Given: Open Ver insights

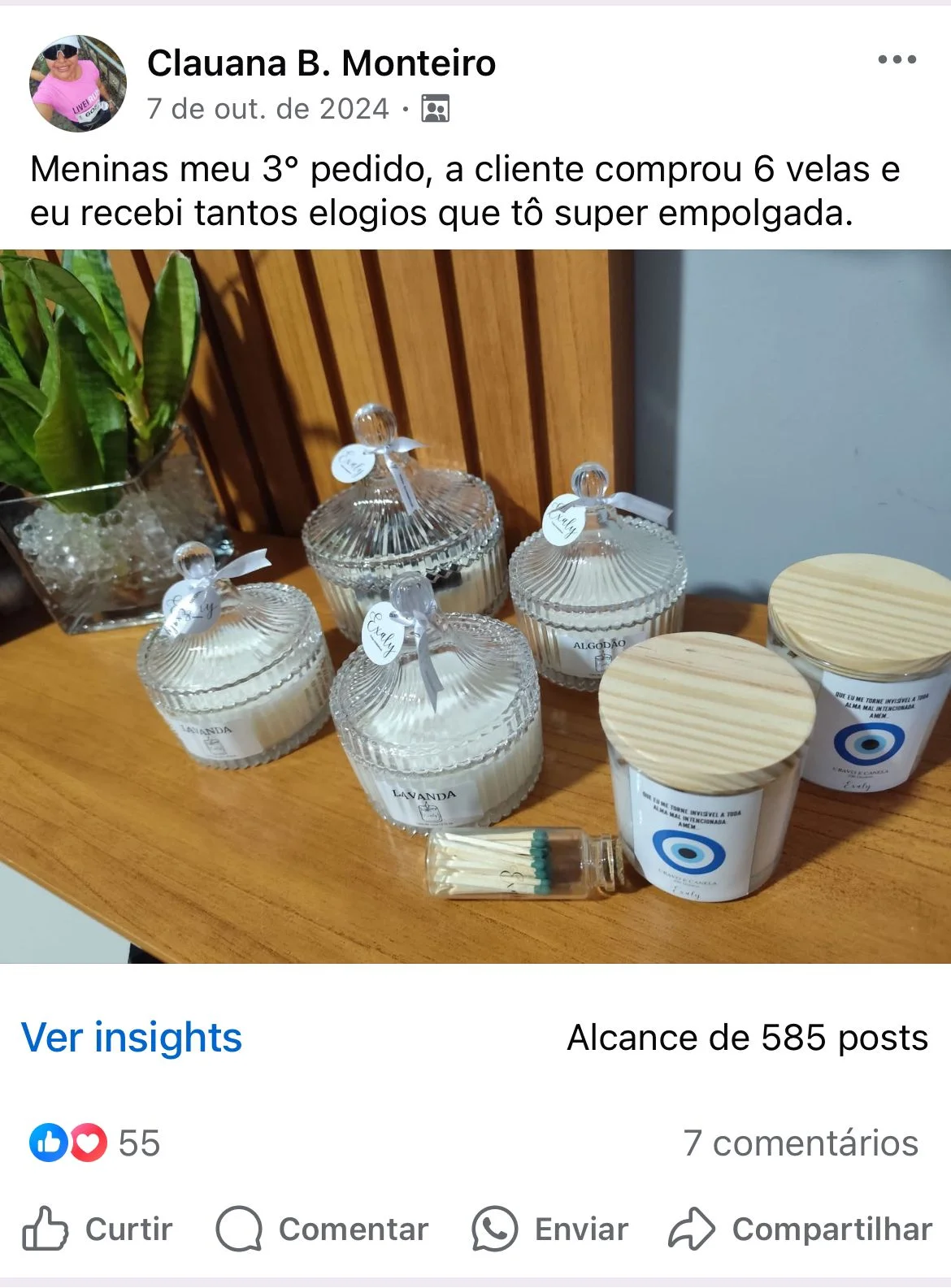Looking at the screenshot, I should 132,1038.
